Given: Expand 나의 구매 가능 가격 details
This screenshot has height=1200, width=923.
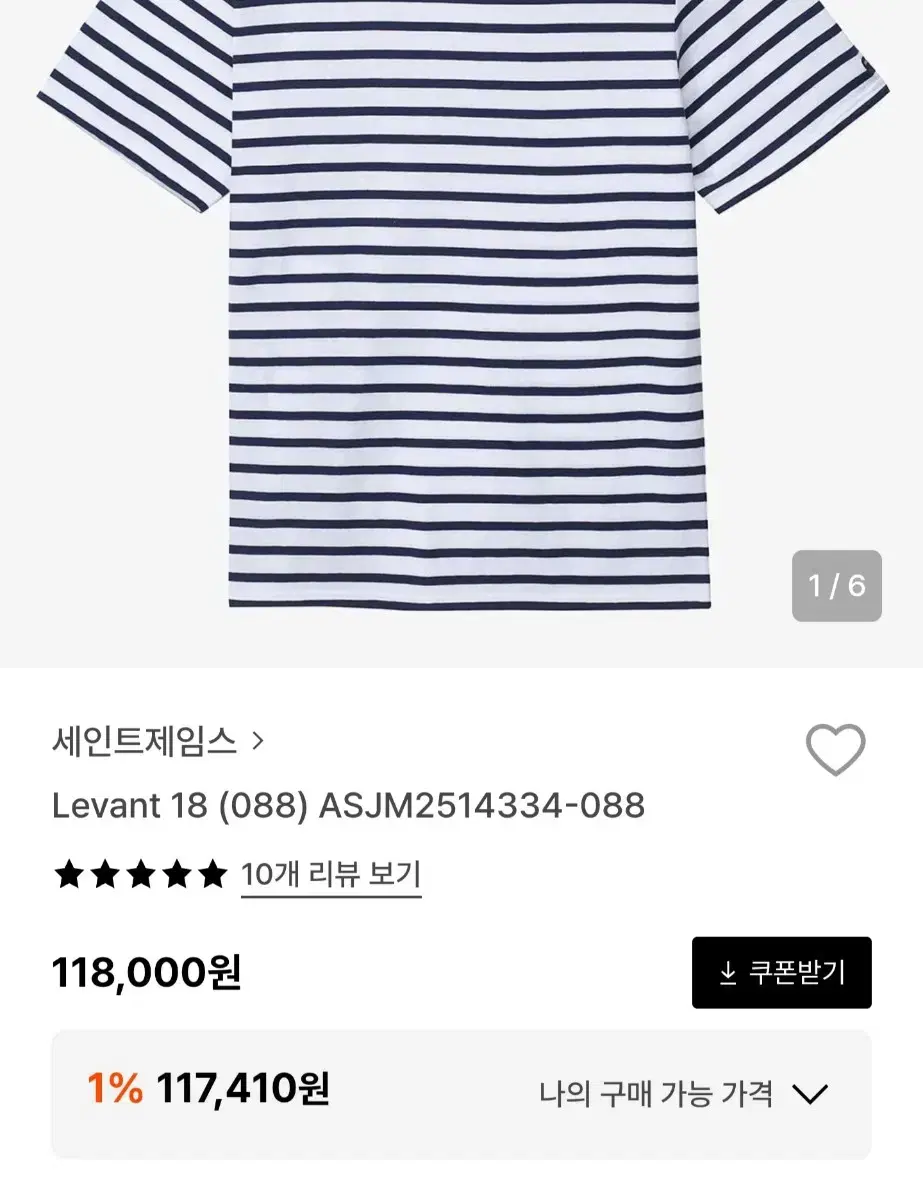Looking at the screenshot, I should point(684,1093).
